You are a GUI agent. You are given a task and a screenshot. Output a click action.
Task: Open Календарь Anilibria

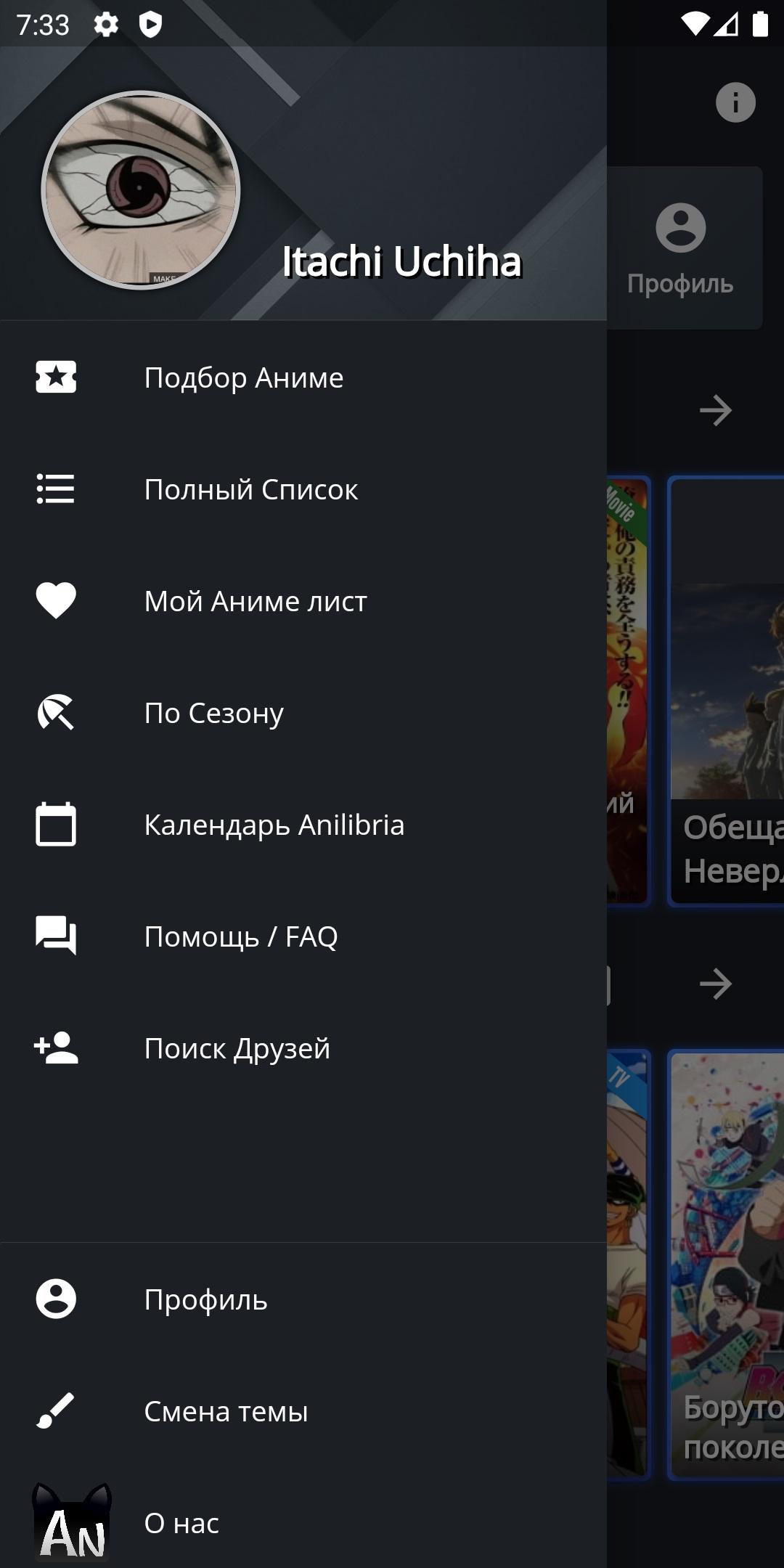tap(303, 825)
